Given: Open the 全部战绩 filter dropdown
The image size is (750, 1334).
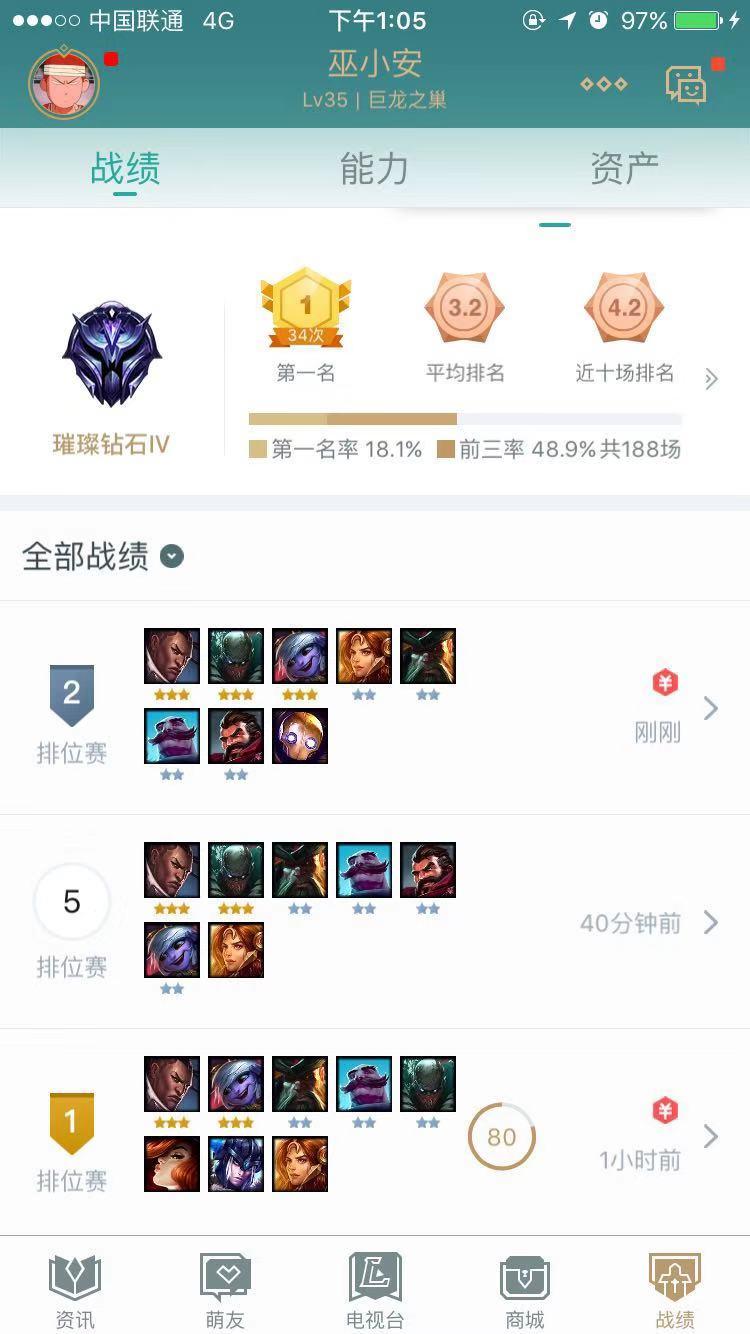Looking at the screenshot, I should tap(172, 556).
